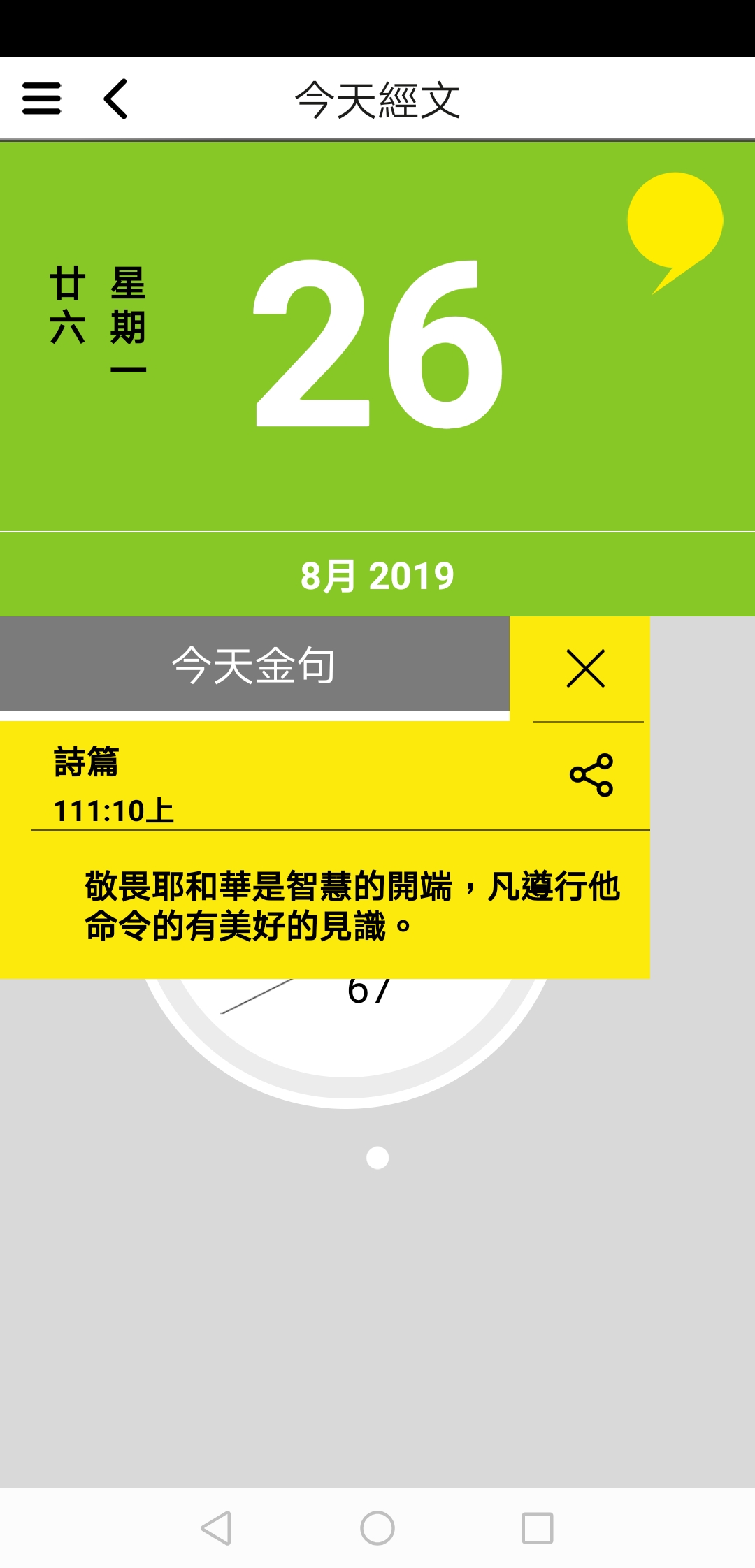Share the 詩篇 111:10 verse
The image size is (755, 1568).
click(x=591, y=775)
